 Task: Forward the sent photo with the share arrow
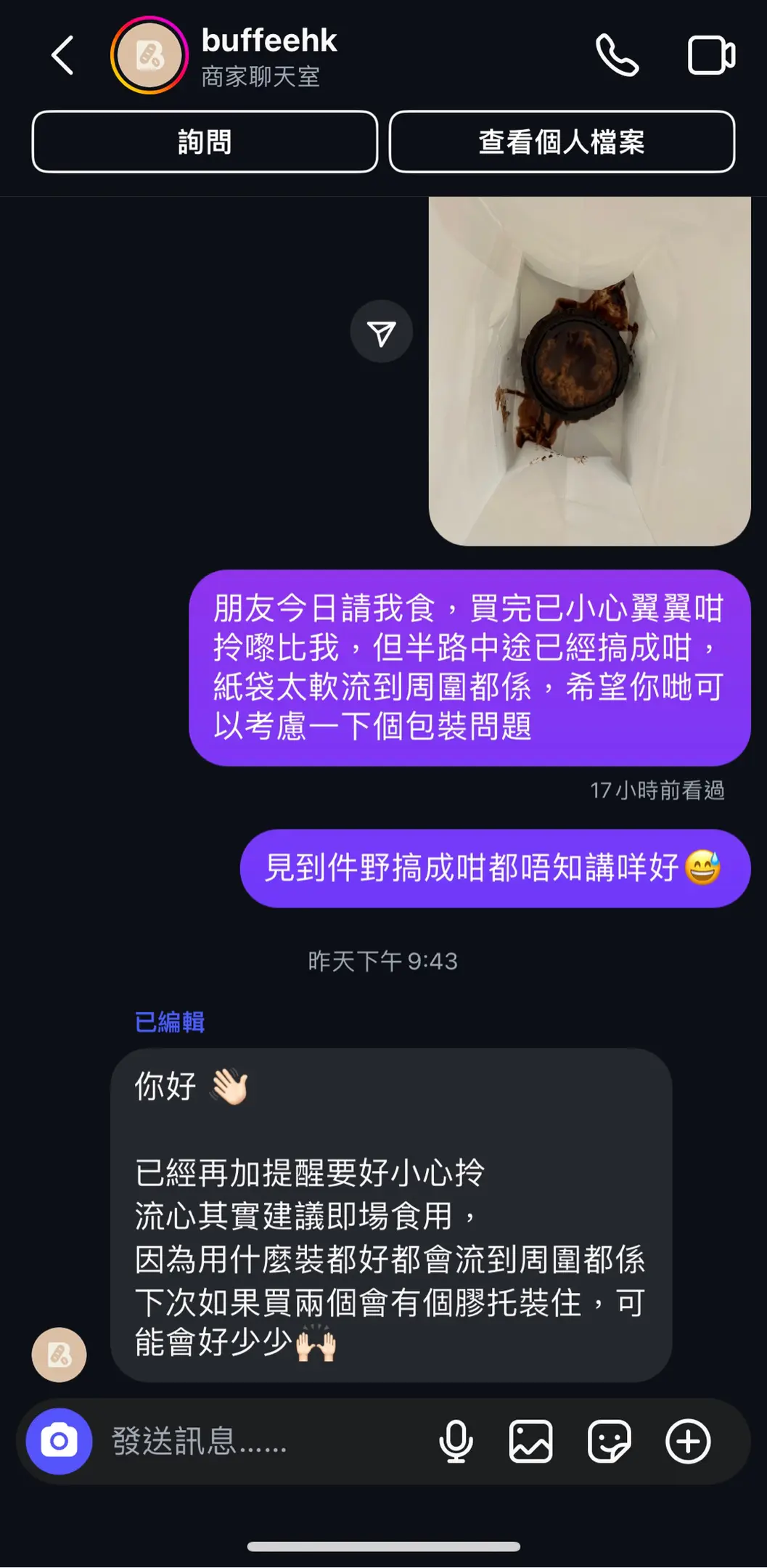pyautogui.click(x=382, y=332)
